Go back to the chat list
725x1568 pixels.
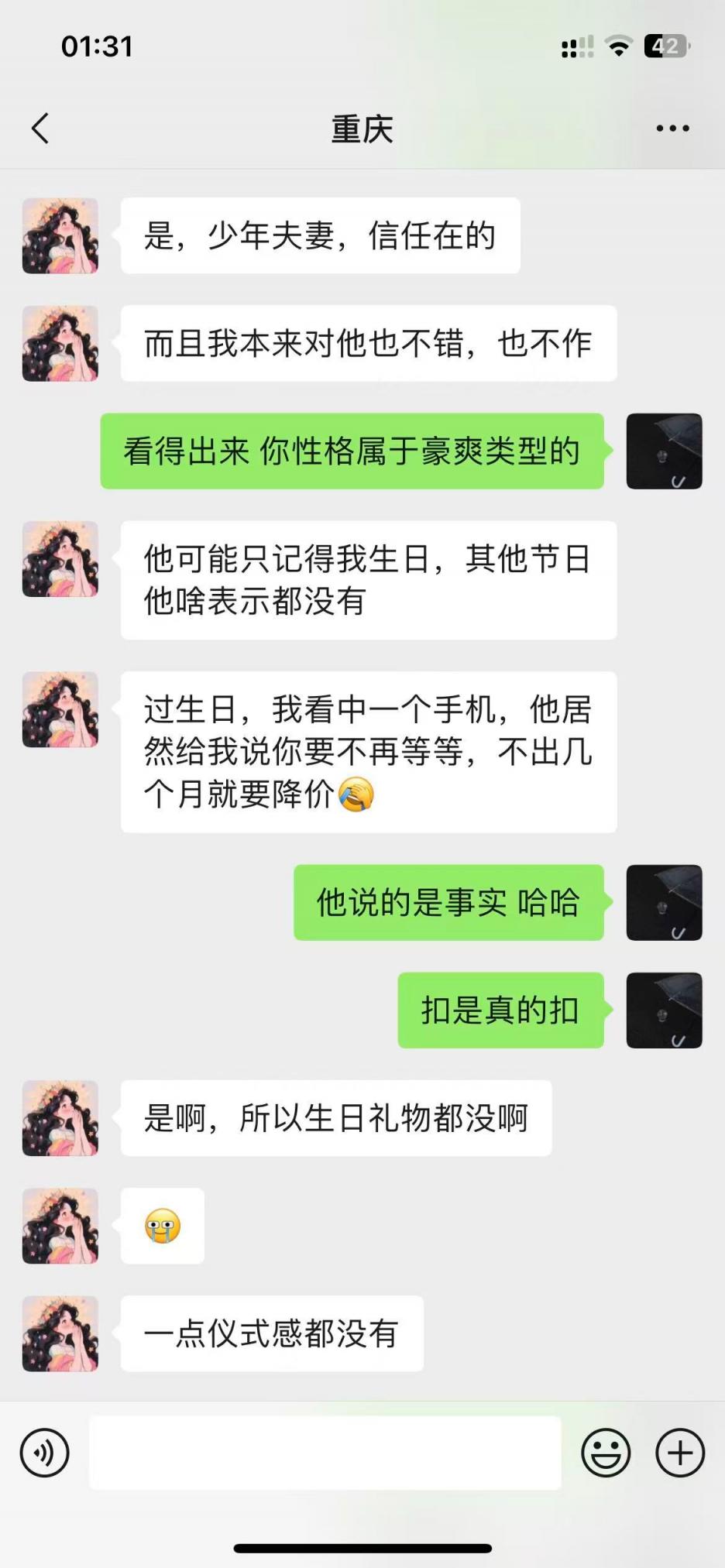41,129
